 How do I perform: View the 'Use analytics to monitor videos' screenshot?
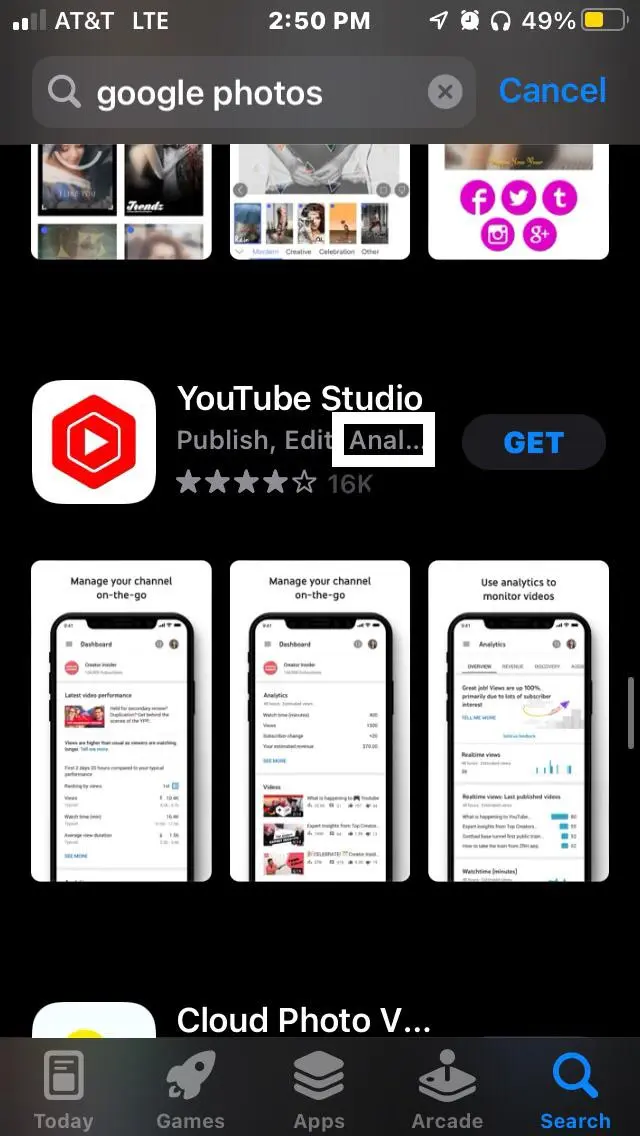click(518, 720)
